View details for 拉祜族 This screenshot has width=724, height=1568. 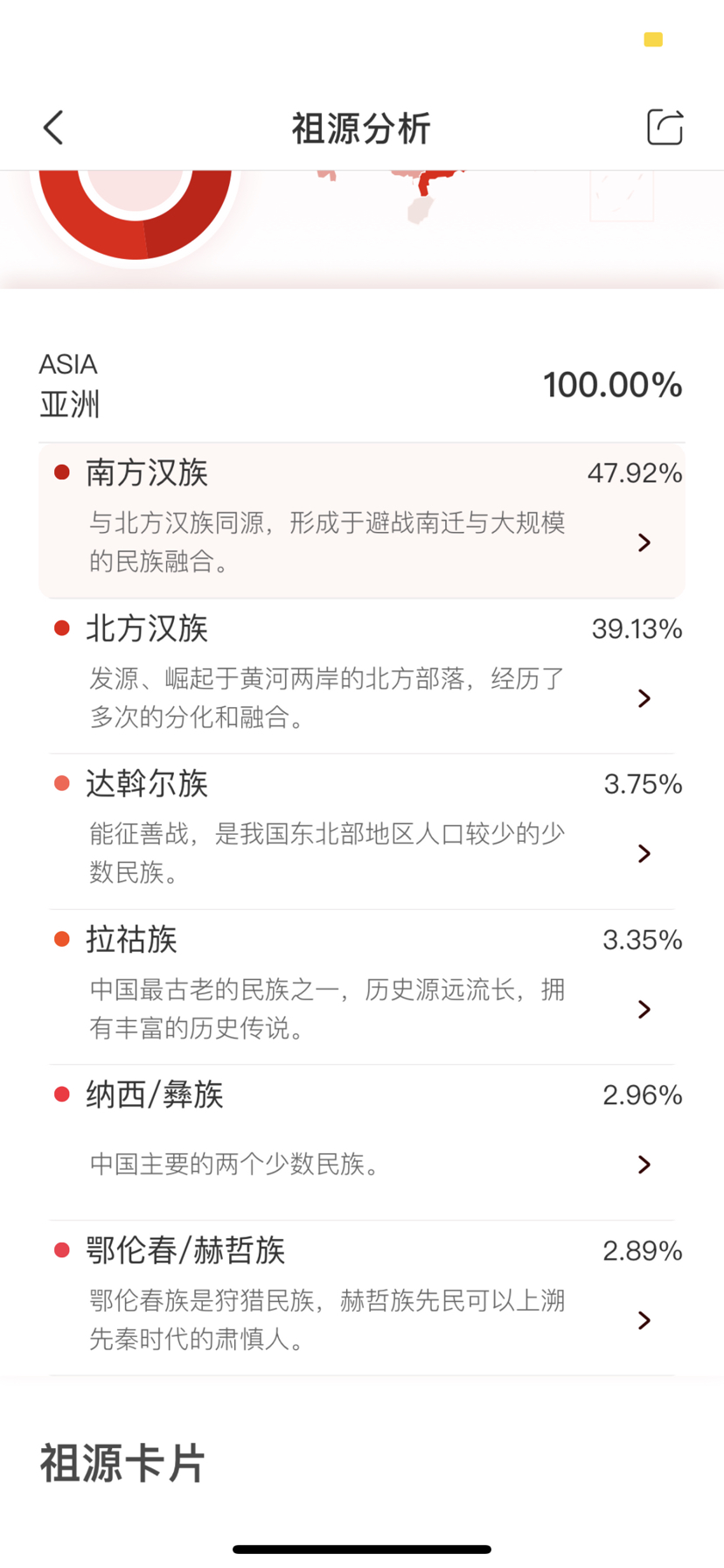[362, 987]
